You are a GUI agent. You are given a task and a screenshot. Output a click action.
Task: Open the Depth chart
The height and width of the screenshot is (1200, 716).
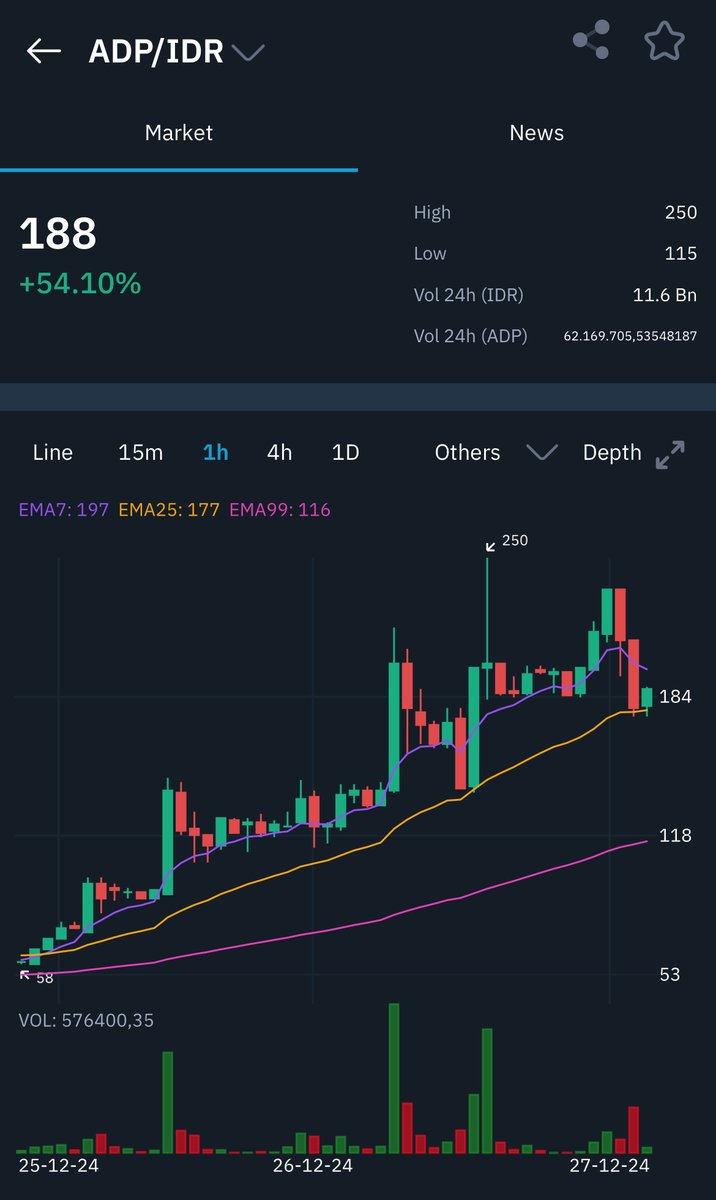612,452
